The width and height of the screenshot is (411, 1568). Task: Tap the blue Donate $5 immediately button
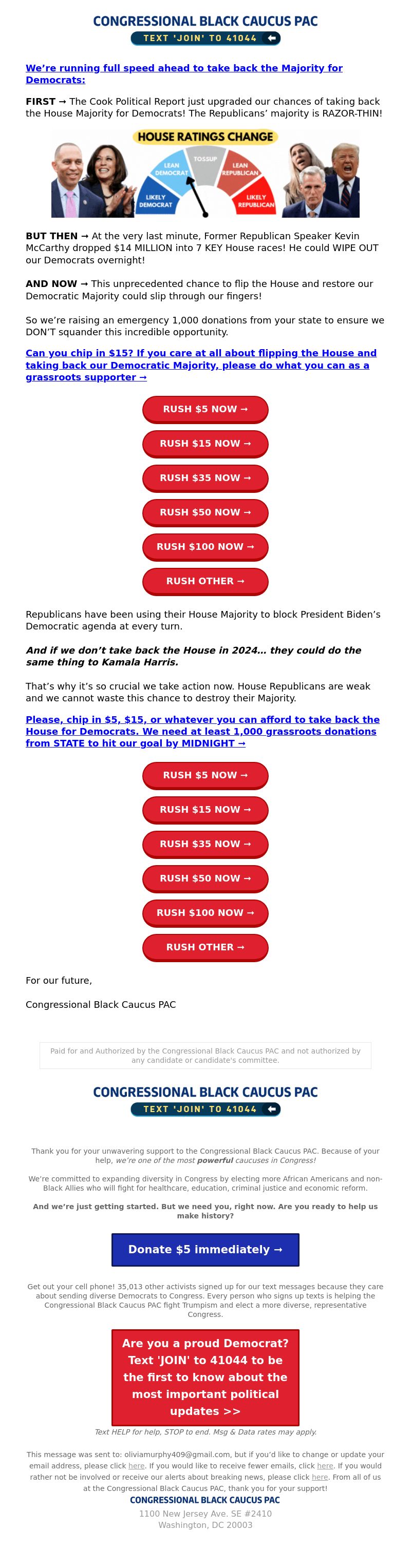coord(205,1250)
